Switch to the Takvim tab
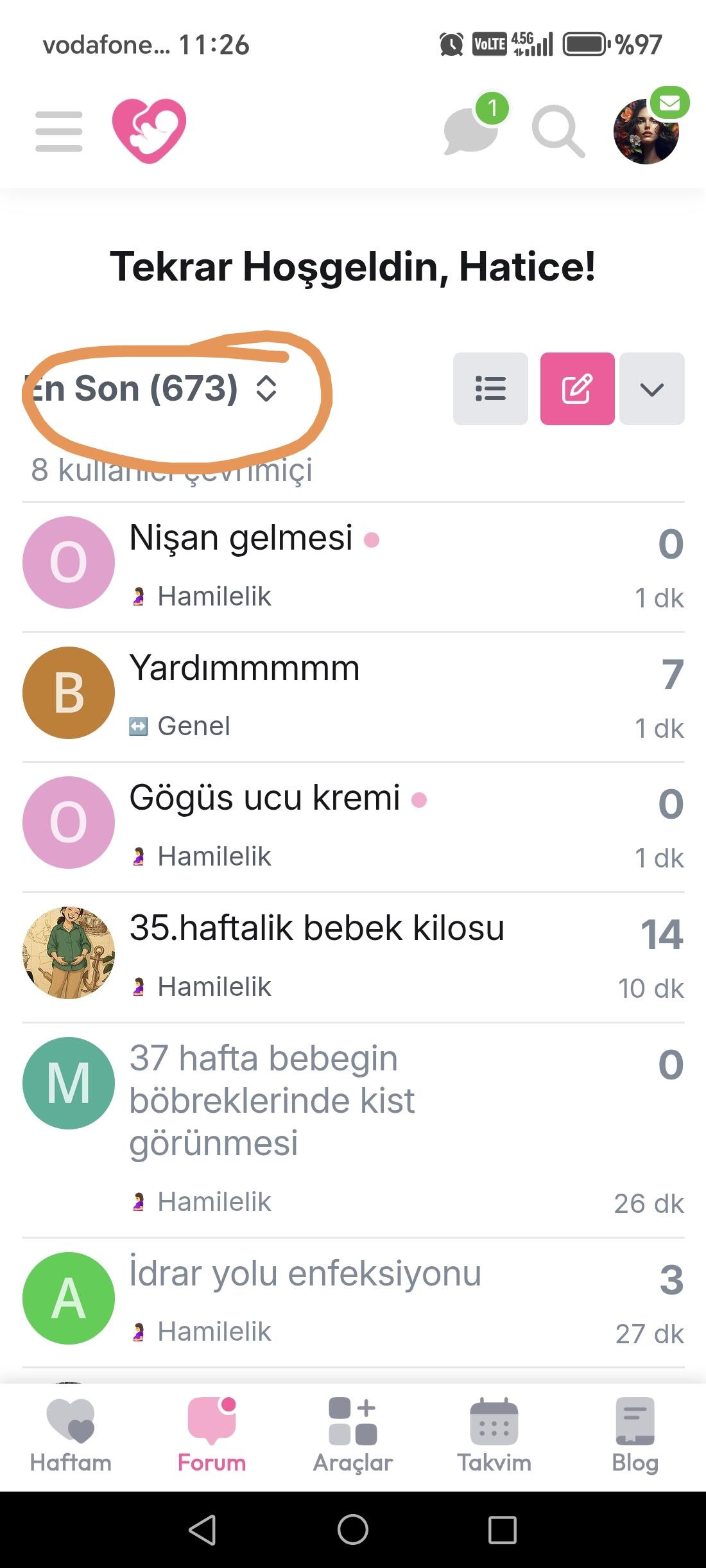Screen dimensions: 706x1568 click(494, 1436)
